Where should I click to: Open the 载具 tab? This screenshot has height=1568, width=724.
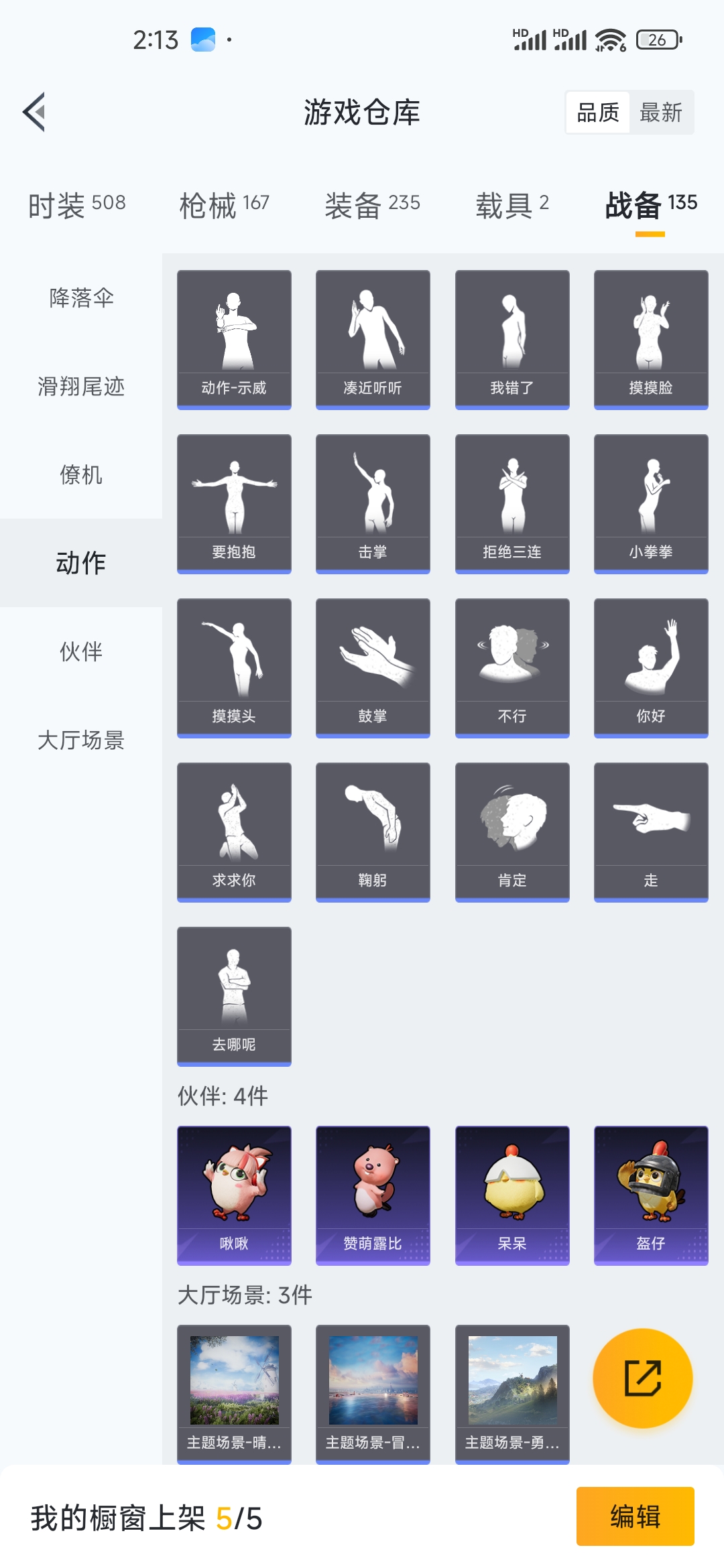[512, 205]
